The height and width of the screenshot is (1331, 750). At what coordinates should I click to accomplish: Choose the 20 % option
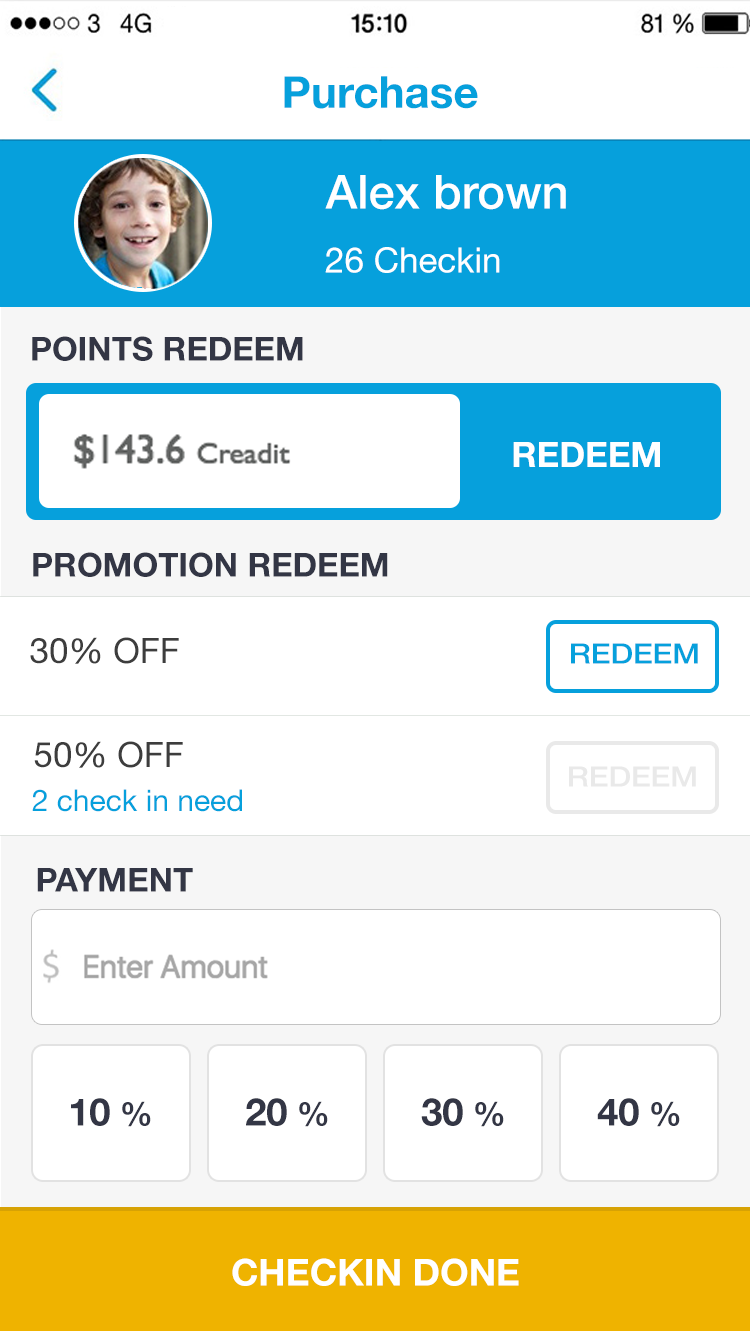click(287, 1113)
